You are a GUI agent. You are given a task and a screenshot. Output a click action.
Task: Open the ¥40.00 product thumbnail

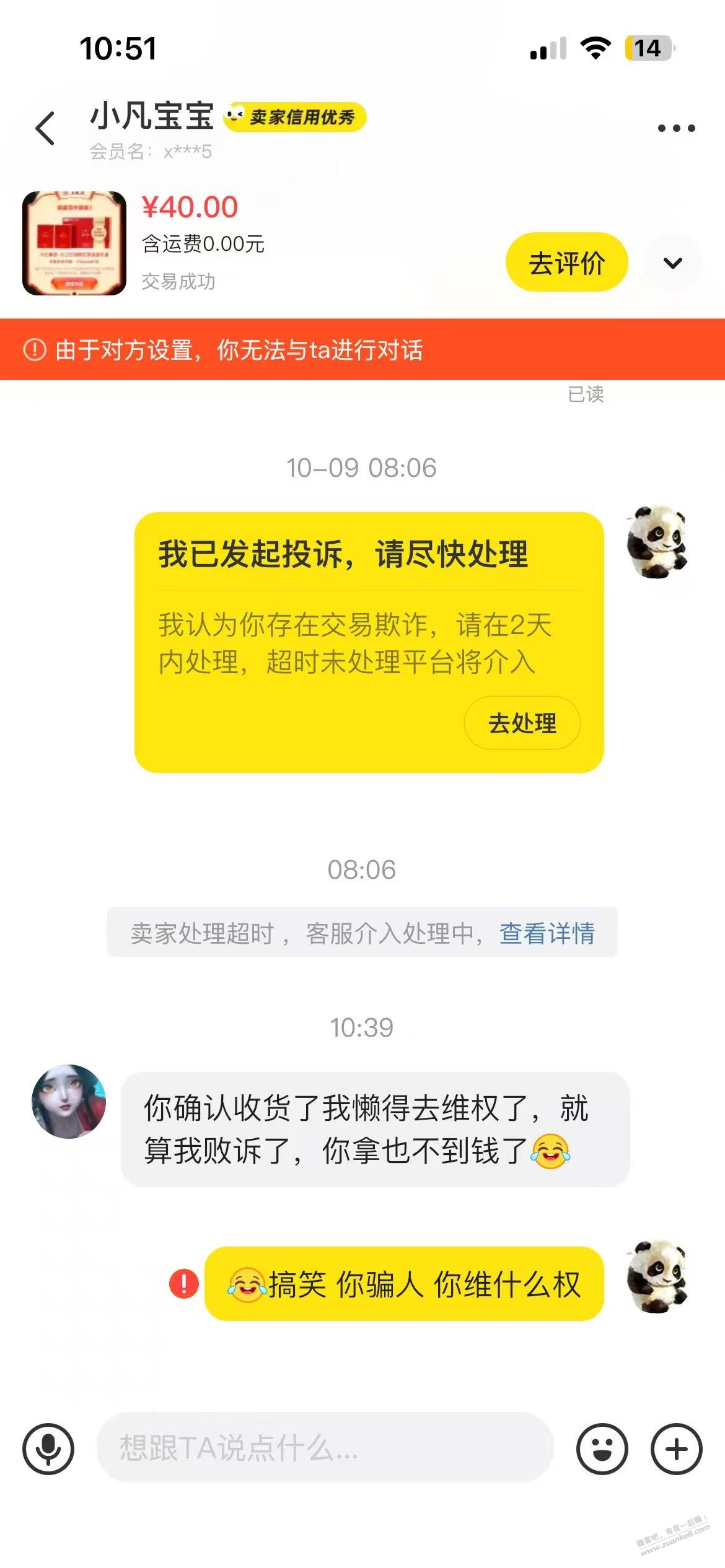[74, 243]
